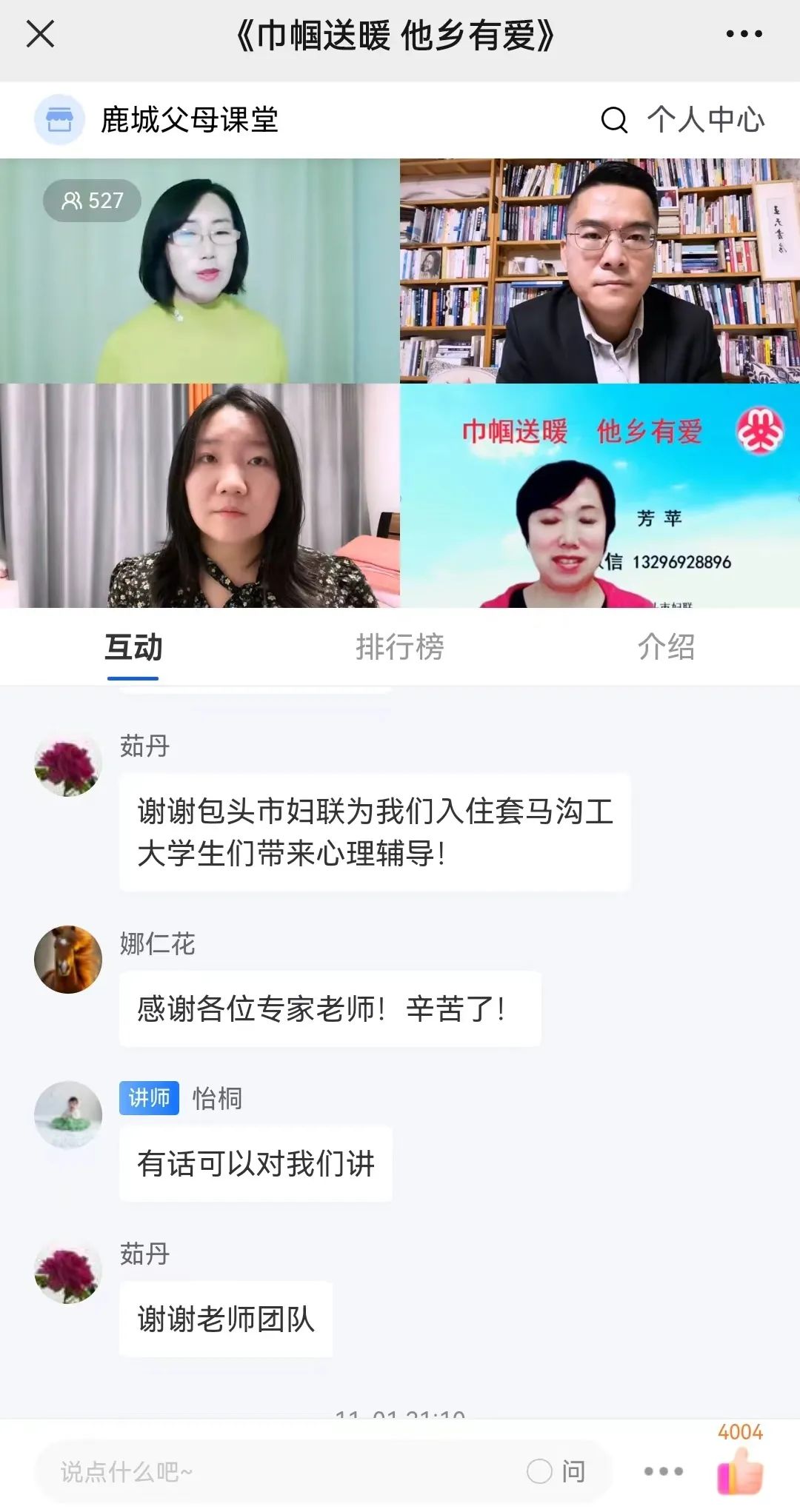Close the live stream page

click(x=40, y=34)
